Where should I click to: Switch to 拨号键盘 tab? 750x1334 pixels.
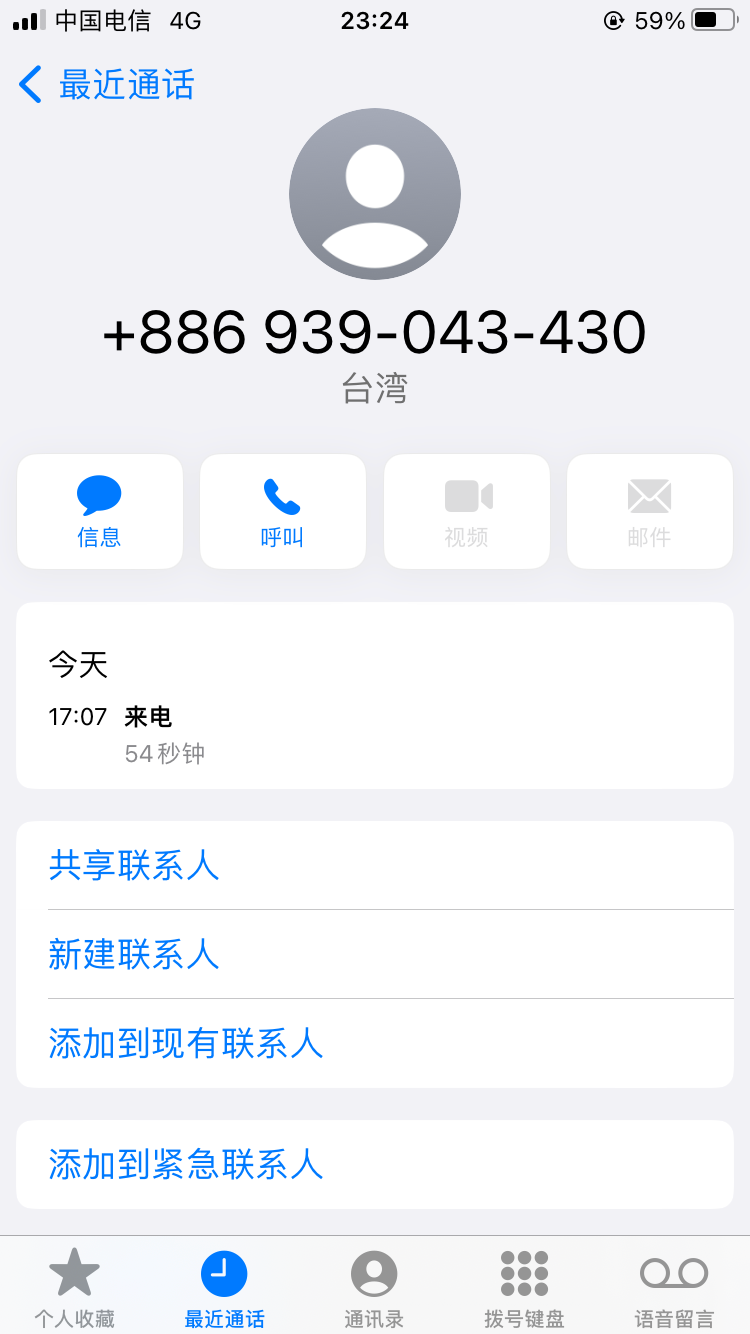point(524,1288)
